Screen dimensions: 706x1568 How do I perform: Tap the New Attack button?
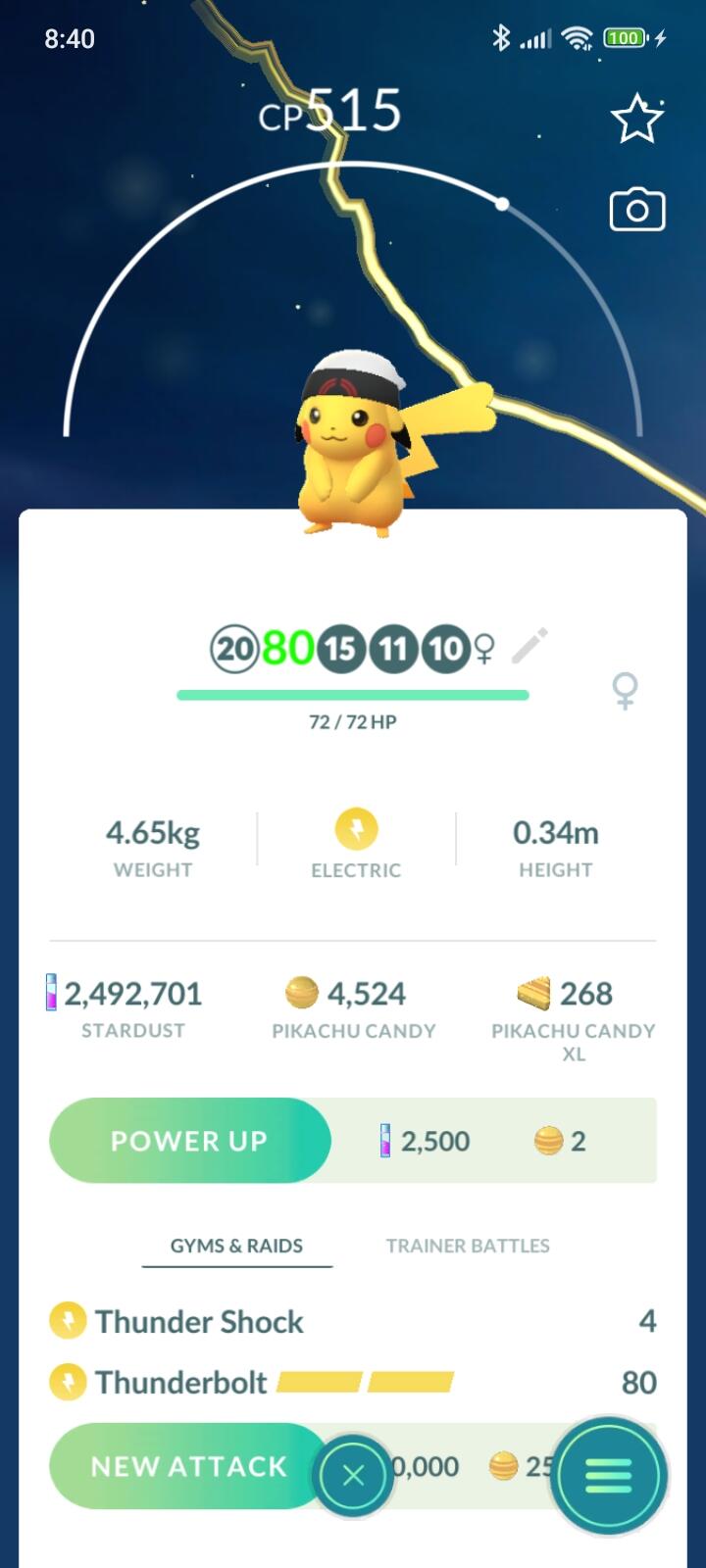point(188,1466)
